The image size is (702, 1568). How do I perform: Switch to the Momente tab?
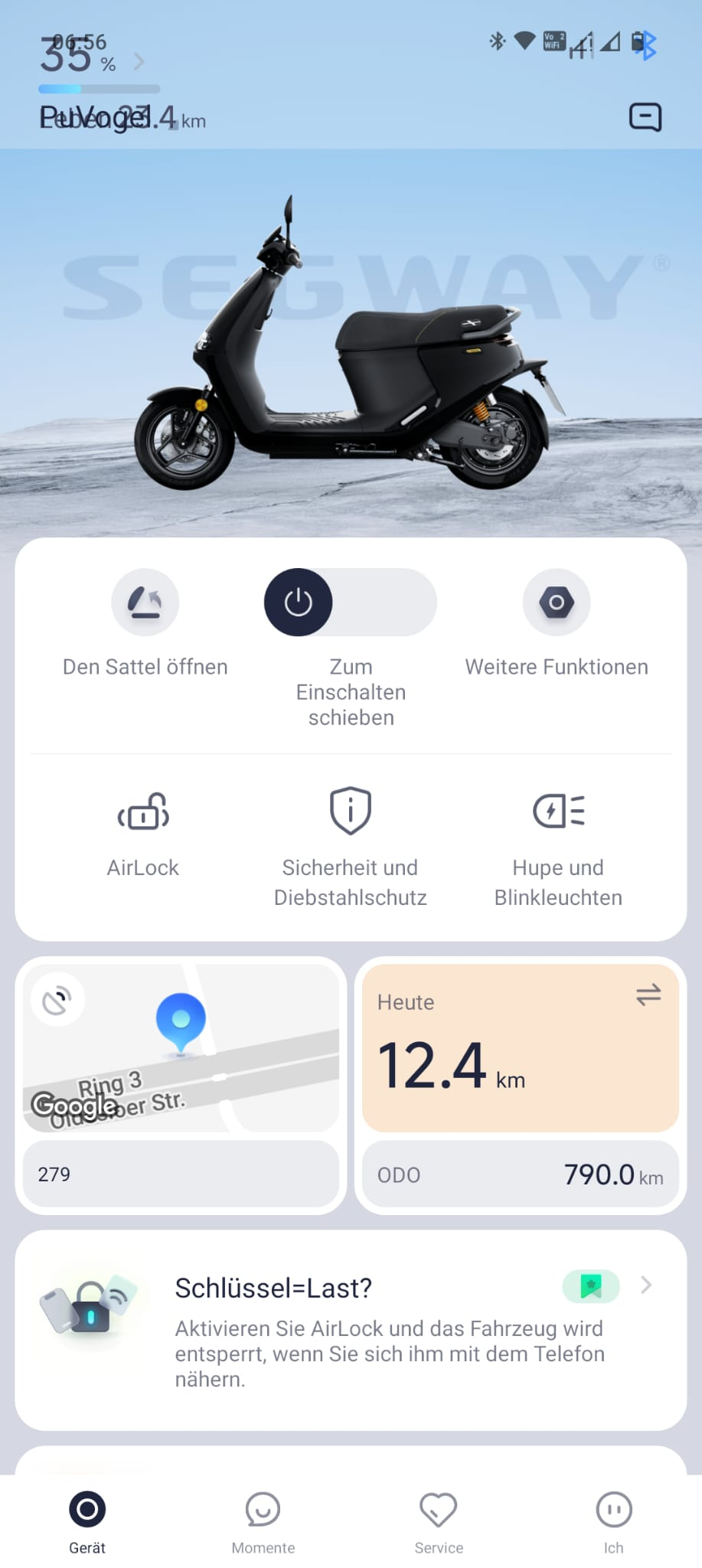pos(263,1521)
